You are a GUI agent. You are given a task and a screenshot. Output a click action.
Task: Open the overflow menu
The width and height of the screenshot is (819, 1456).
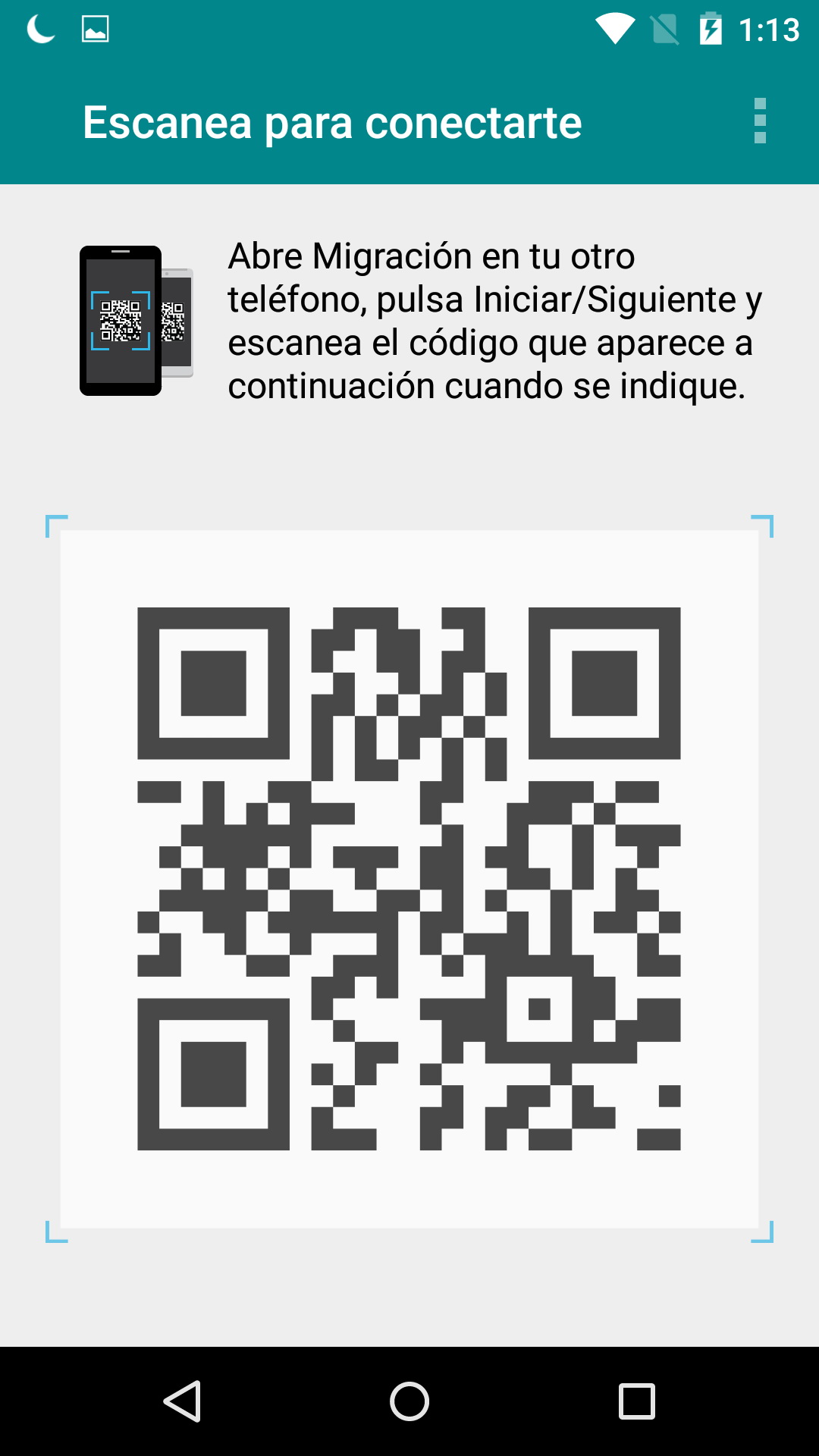point(760,121)
